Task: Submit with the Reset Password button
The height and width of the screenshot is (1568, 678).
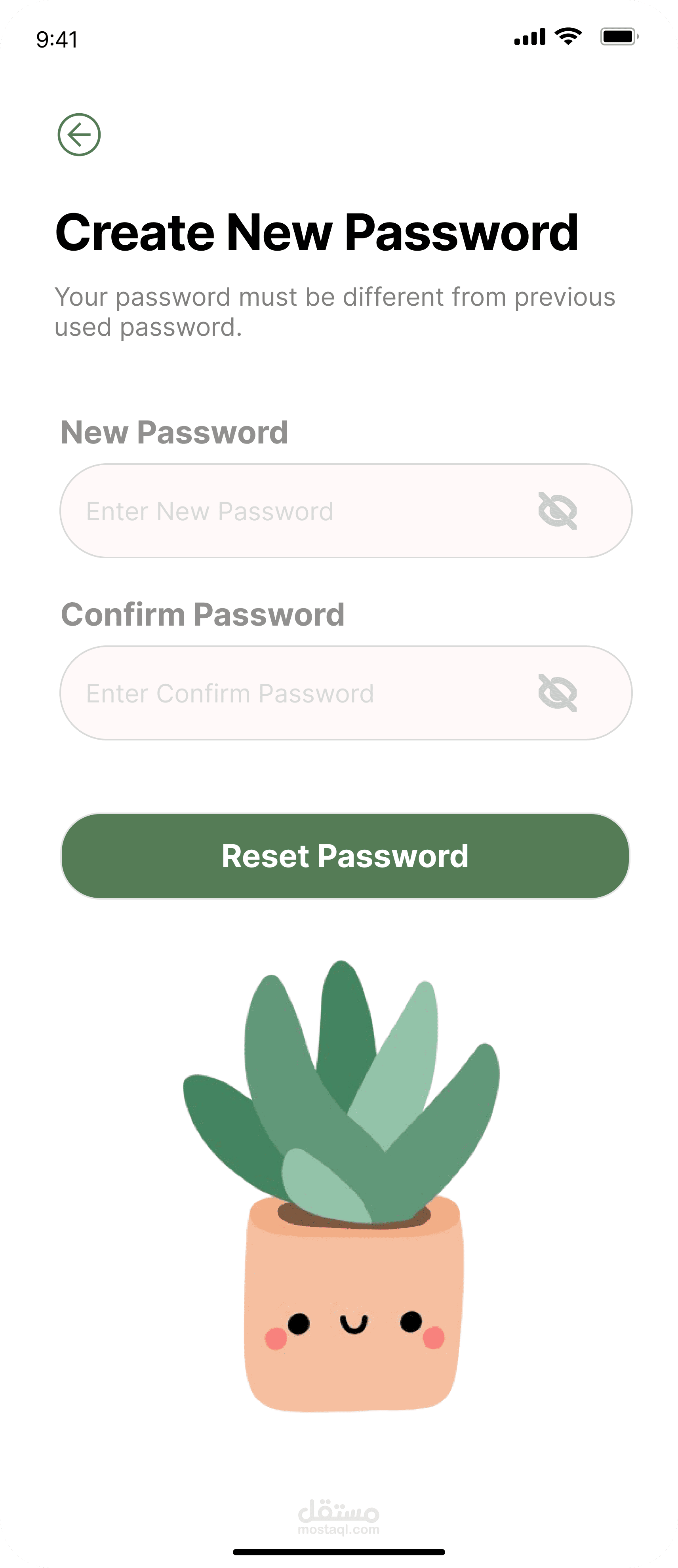Action: click(x=345, y=856)
